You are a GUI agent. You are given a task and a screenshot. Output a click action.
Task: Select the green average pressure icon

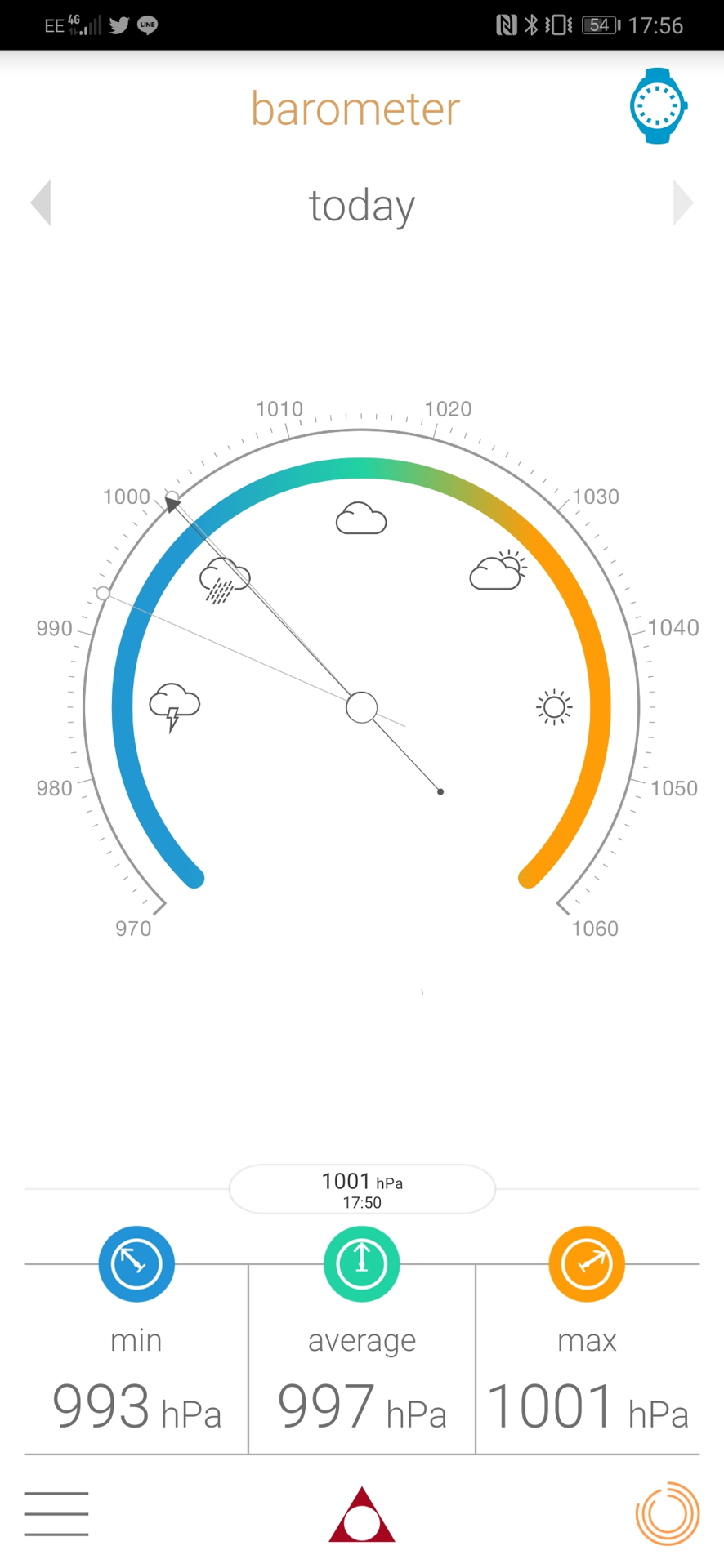point(362,1263)
